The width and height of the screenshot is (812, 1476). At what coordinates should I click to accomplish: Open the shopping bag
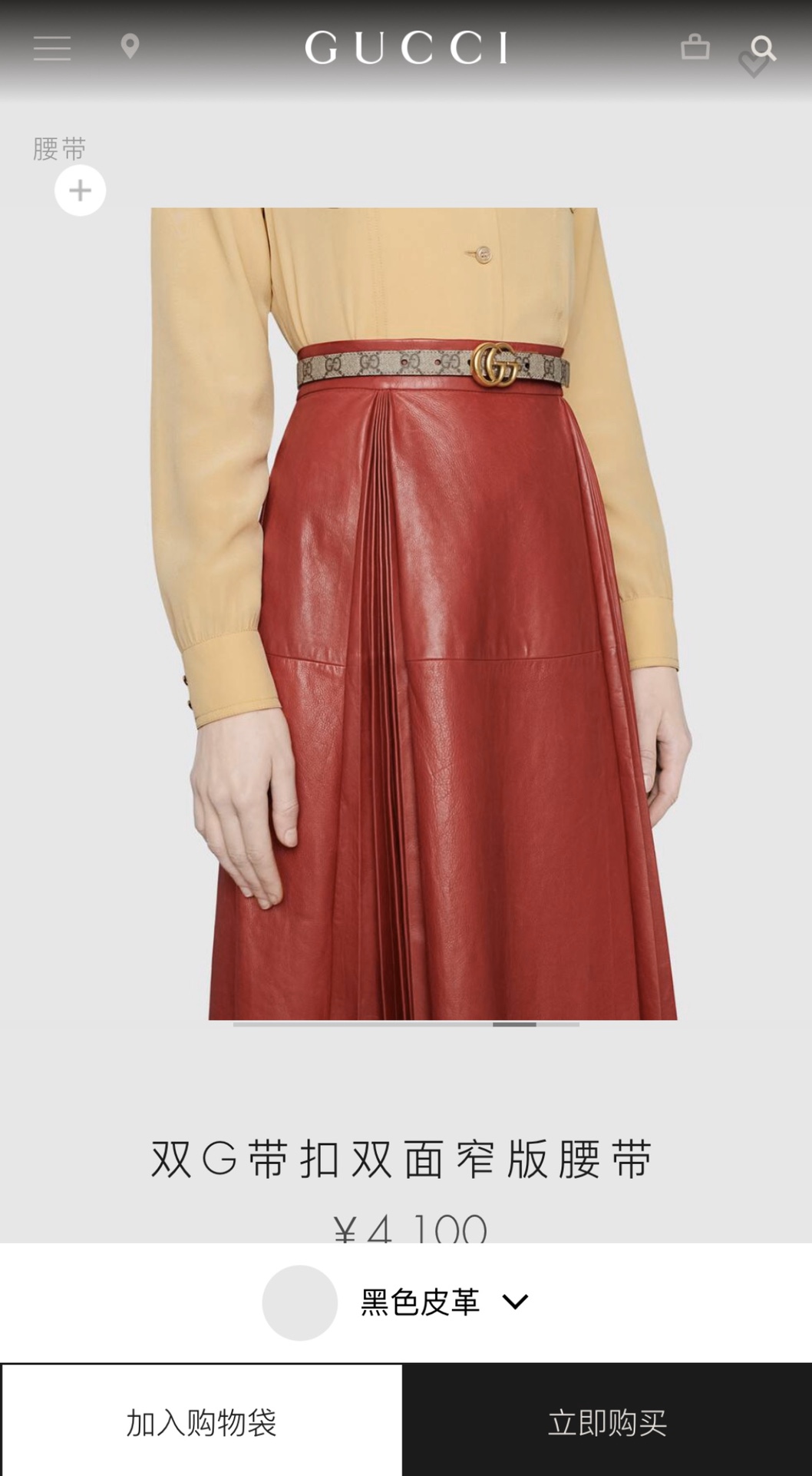tap(695, 47)
